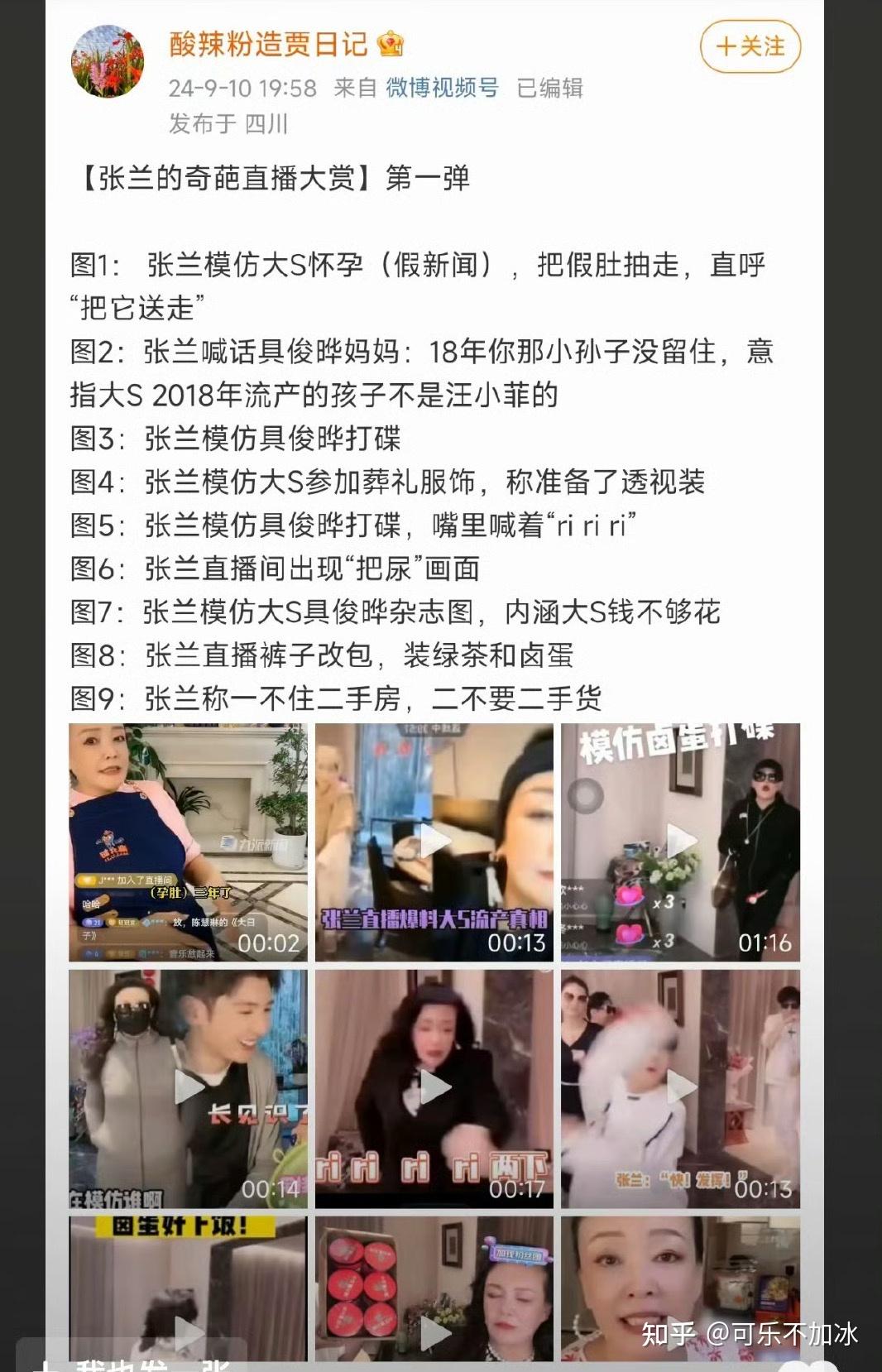
Task: Open the 微博视频号 source link
Action: click(442, 88)
